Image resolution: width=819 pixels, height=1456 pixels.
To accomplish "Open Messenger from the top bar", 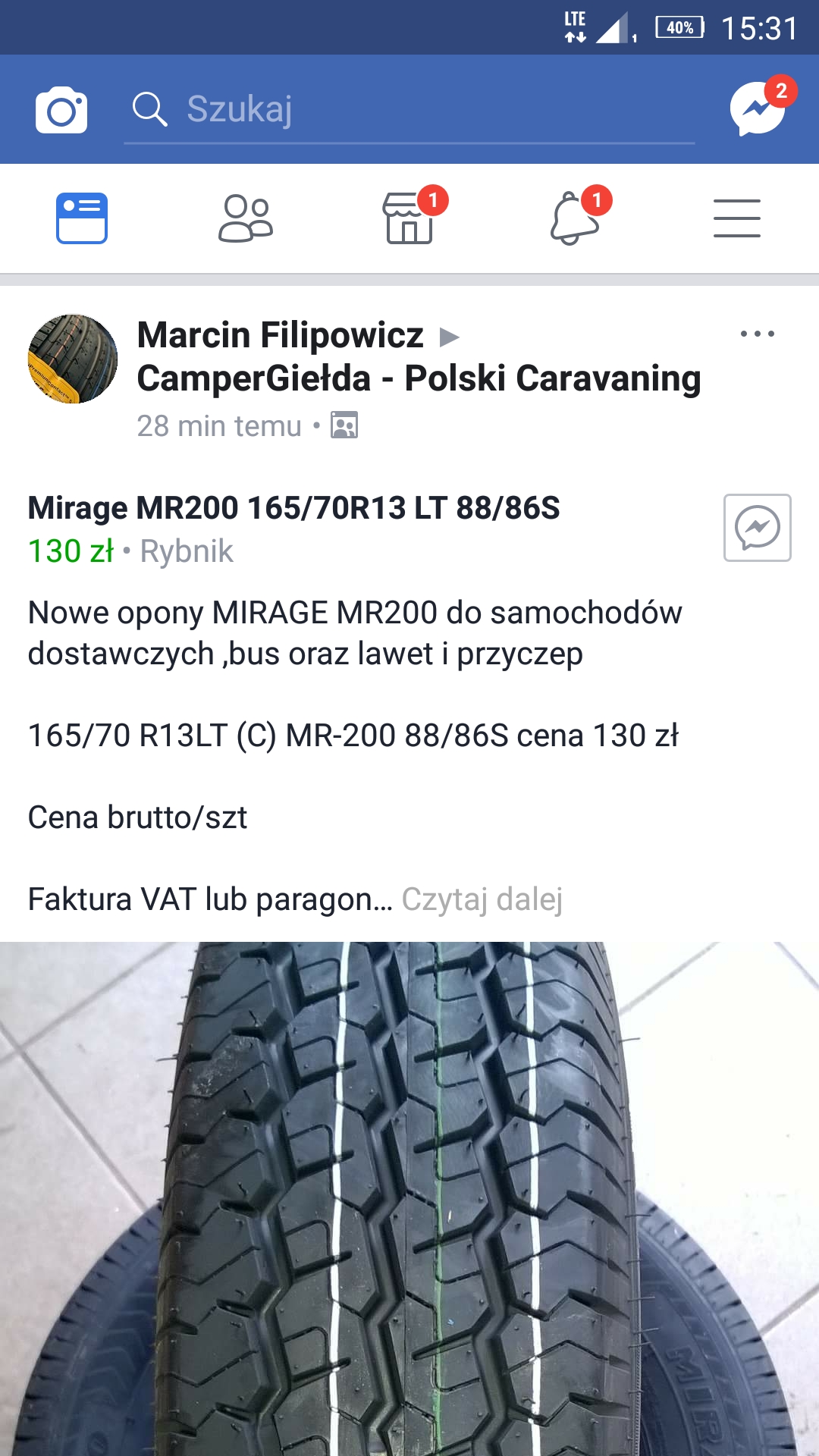I will [758, 109].
